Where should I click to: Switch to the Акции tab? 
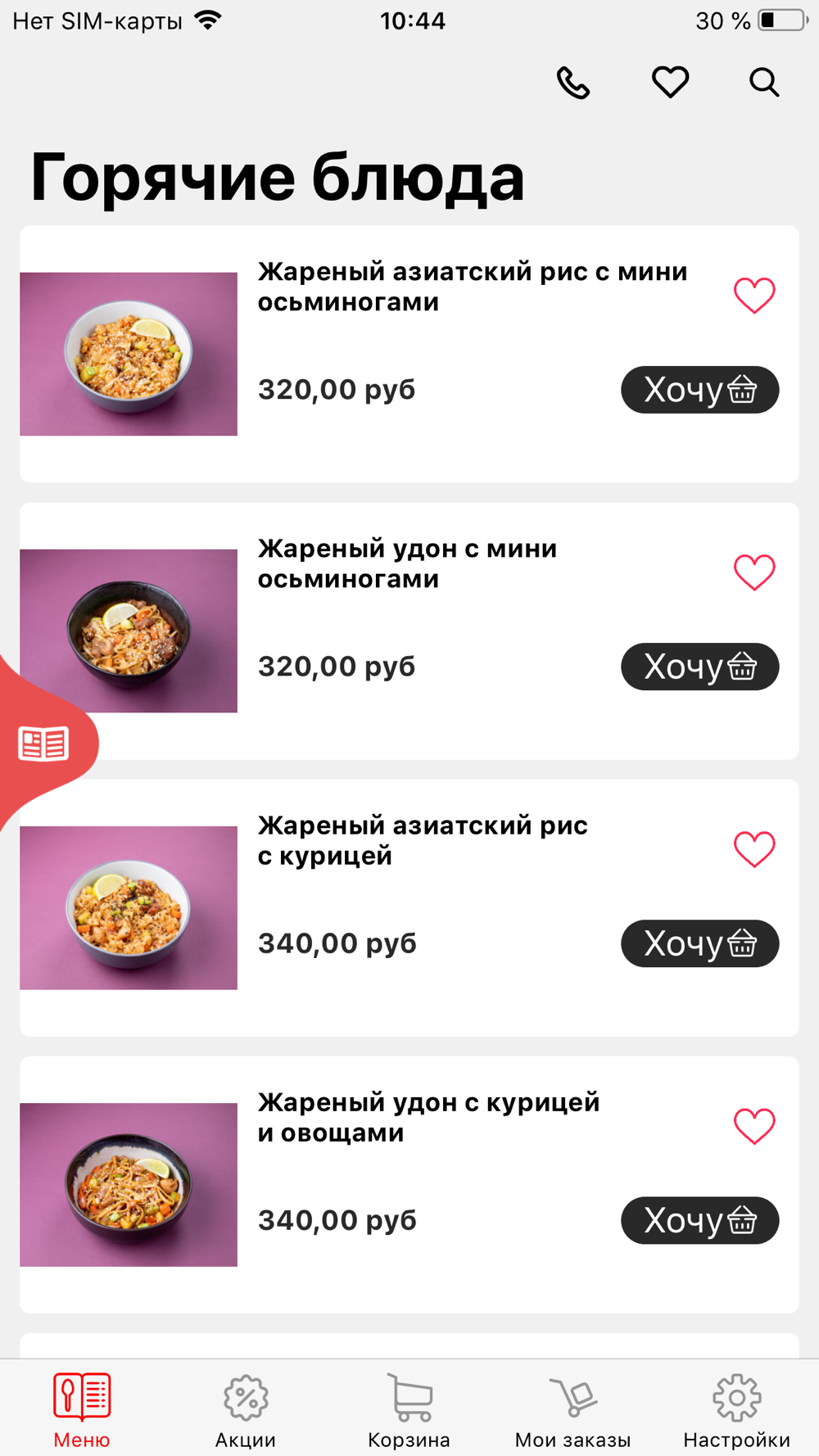click(246, 1410)
